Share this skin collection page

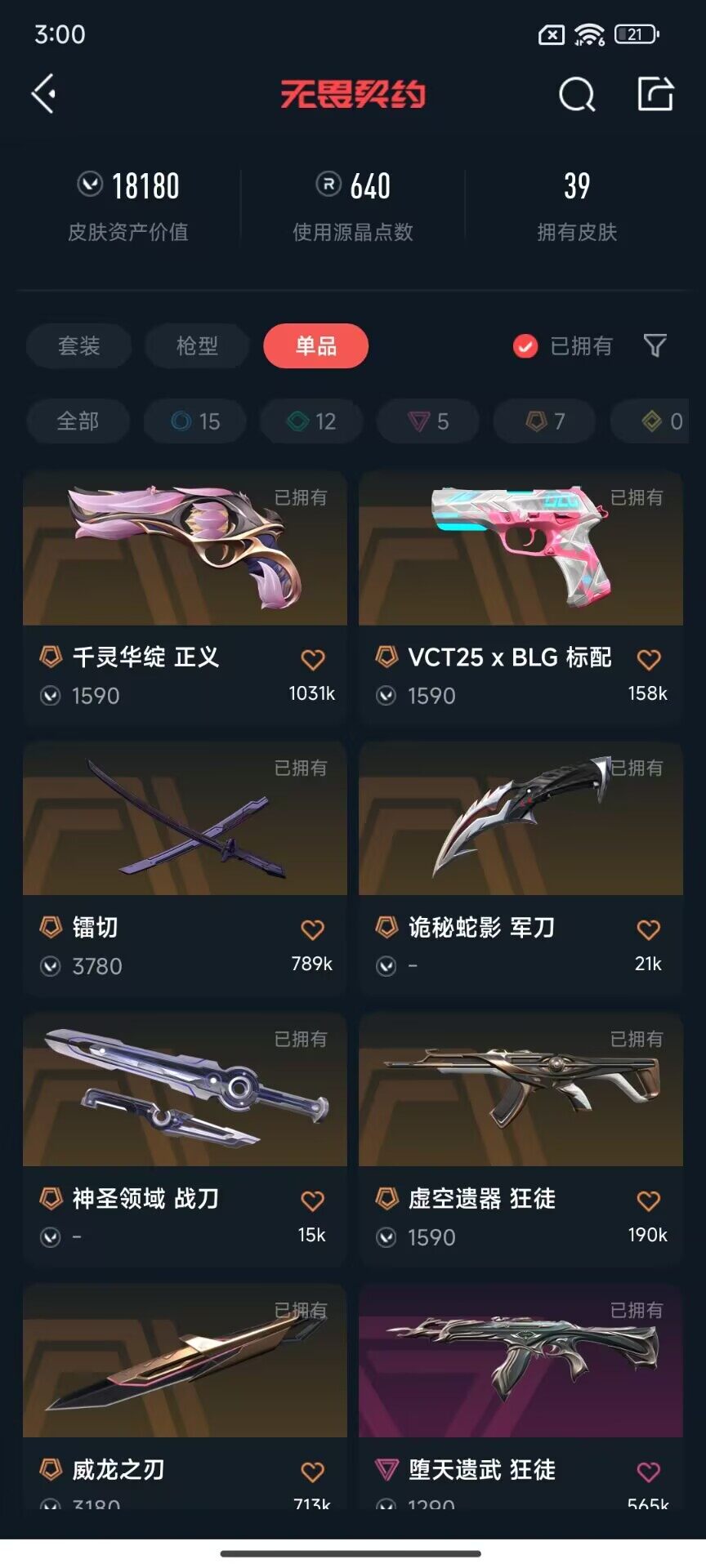(655, 94)
